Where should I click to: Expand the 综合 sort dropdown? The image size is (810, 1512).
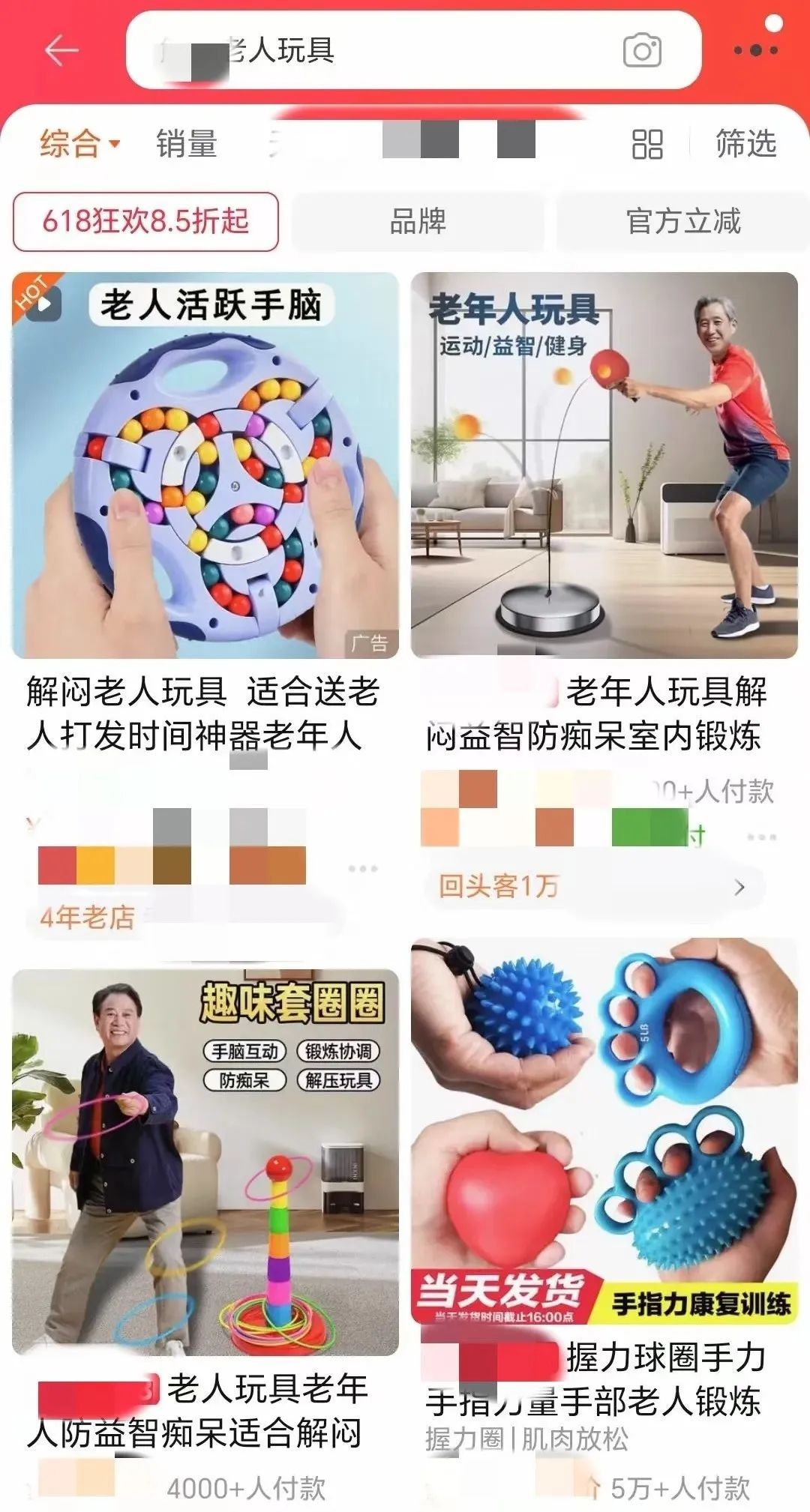[x=79, y=143]
